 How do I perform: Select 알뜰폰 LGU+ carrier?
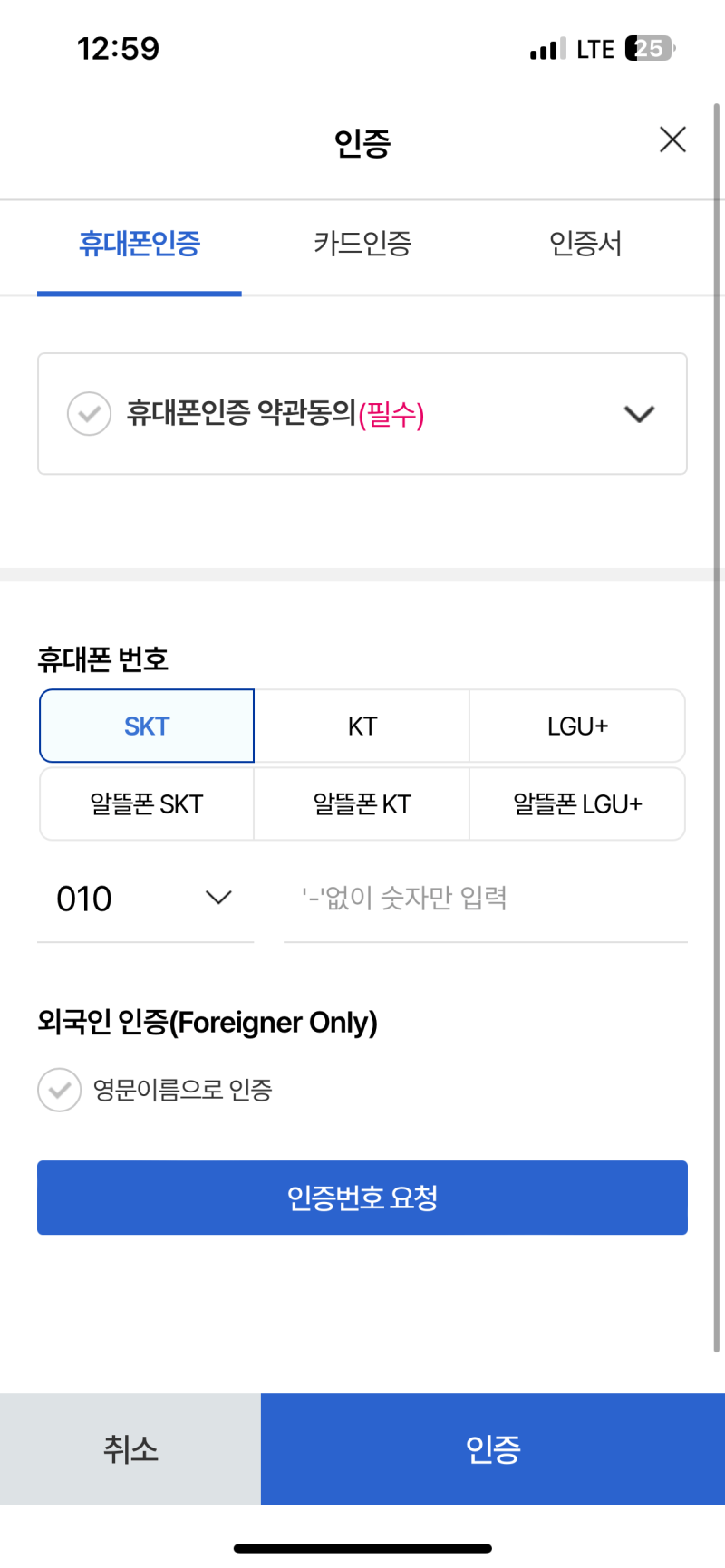(577, 803)
